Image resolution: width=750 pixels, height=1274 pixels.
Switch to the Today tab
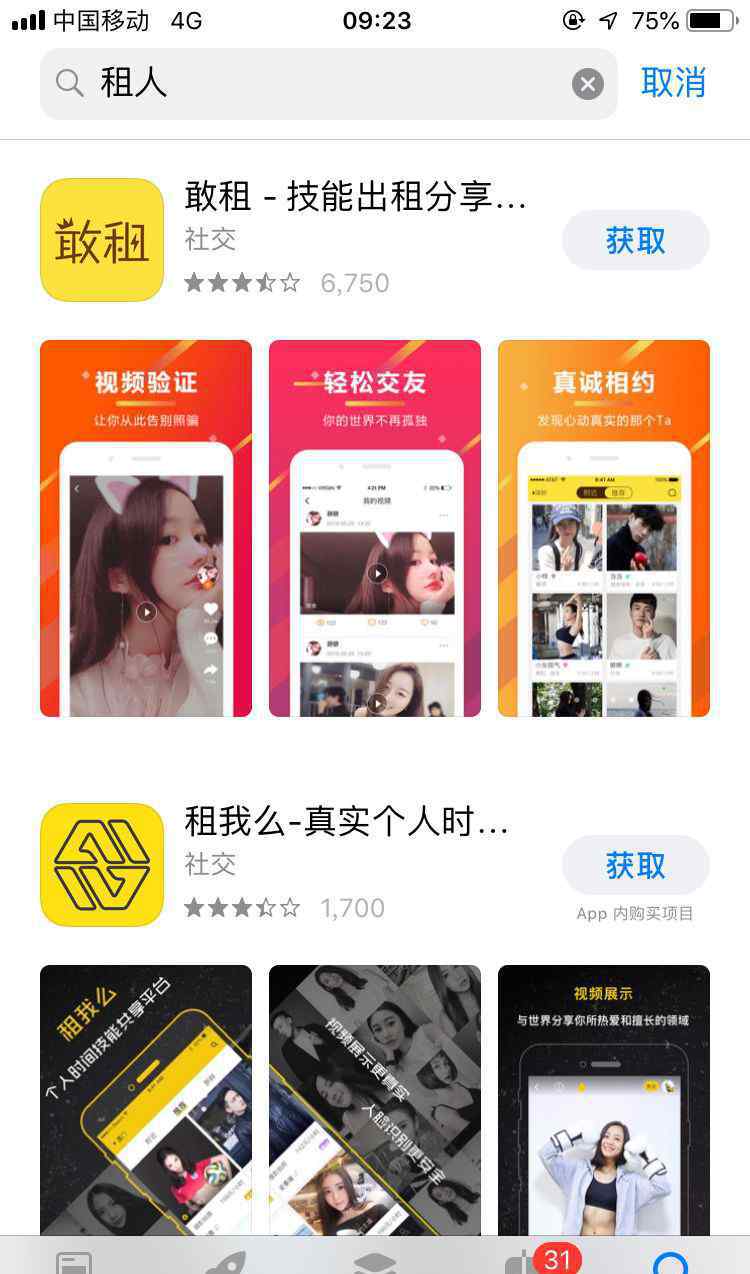click(75, 1260)
